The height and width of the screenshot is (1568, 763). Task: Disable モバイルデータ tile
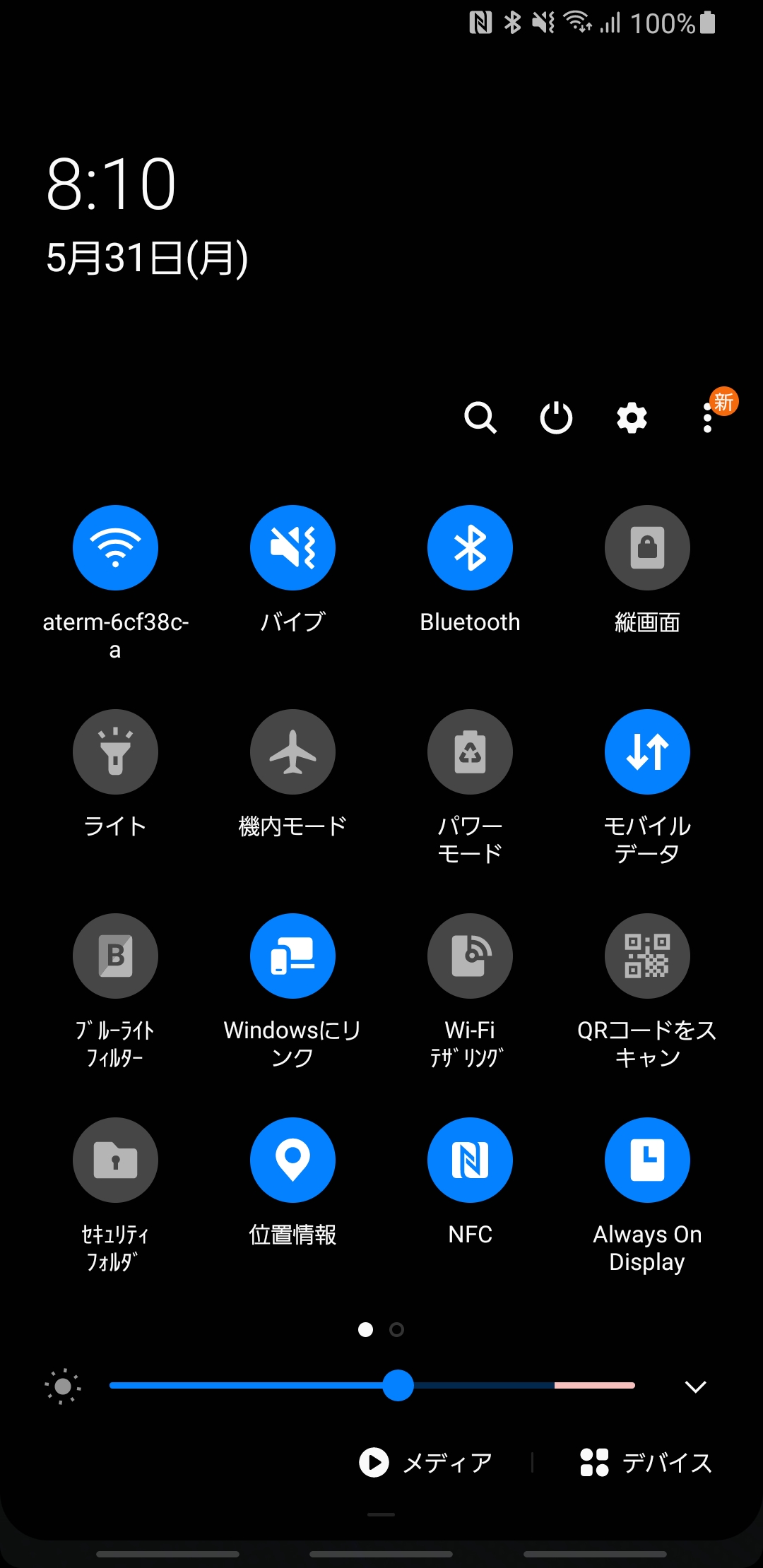pyautogui.click(x=647, y=752)
